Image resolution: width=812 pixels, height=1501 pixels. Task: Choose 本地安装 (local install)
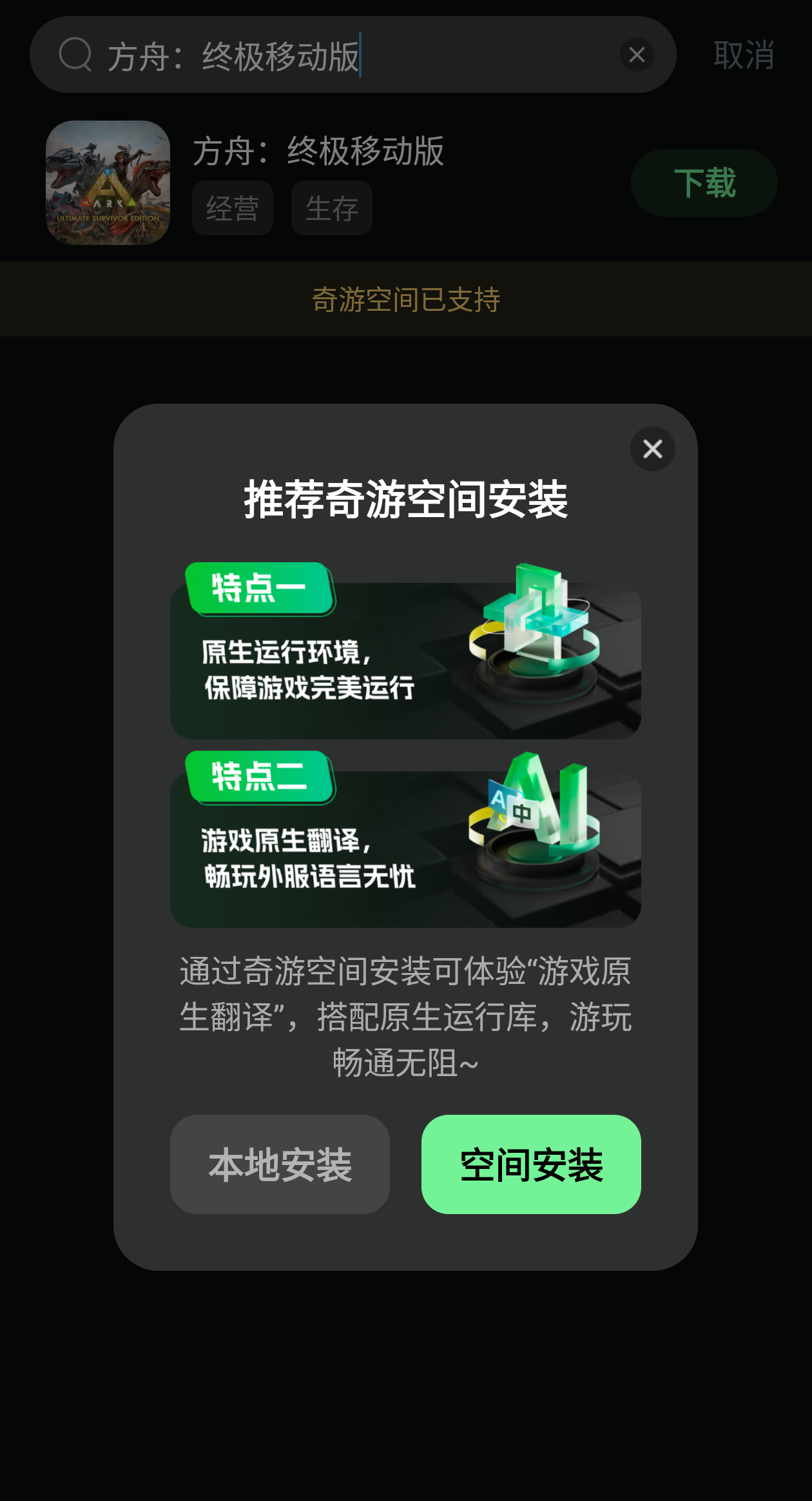[280, 1164]
